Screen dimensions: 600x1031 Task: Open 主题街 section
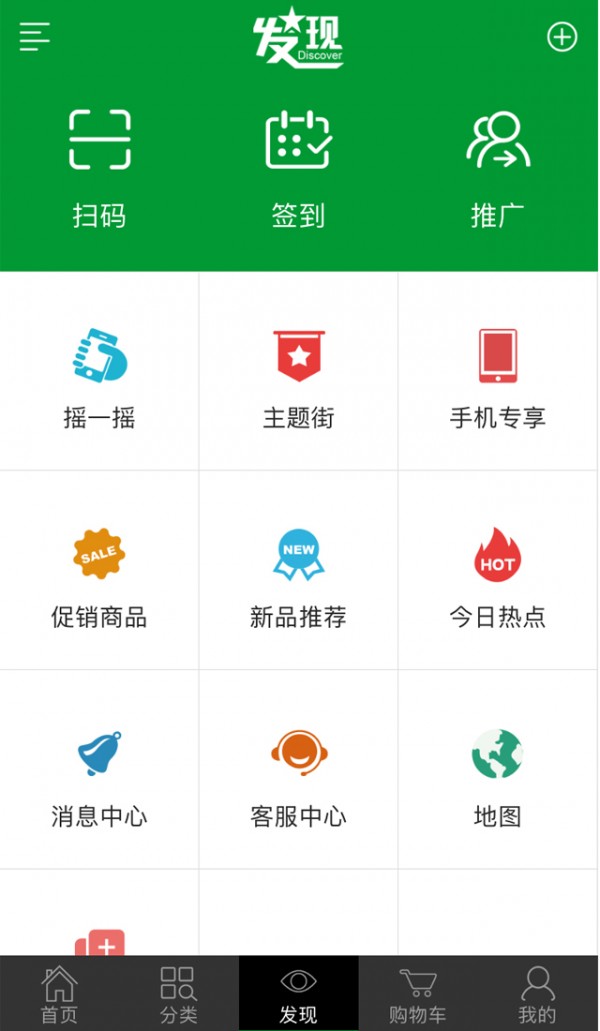click(x=298, y=375)
